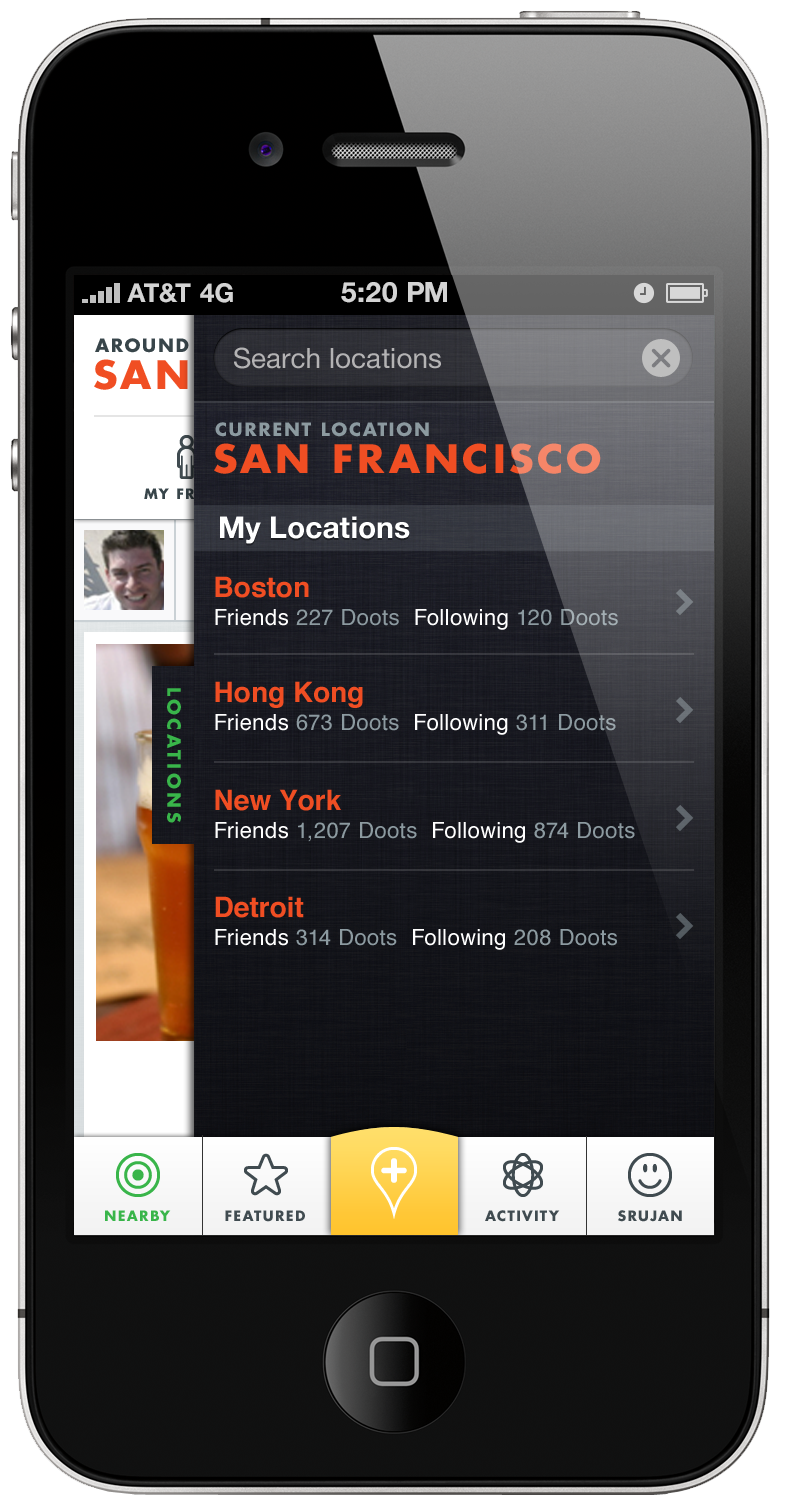Open the friend's profile photo
The image size is (792, 1512).
point(124,570)
